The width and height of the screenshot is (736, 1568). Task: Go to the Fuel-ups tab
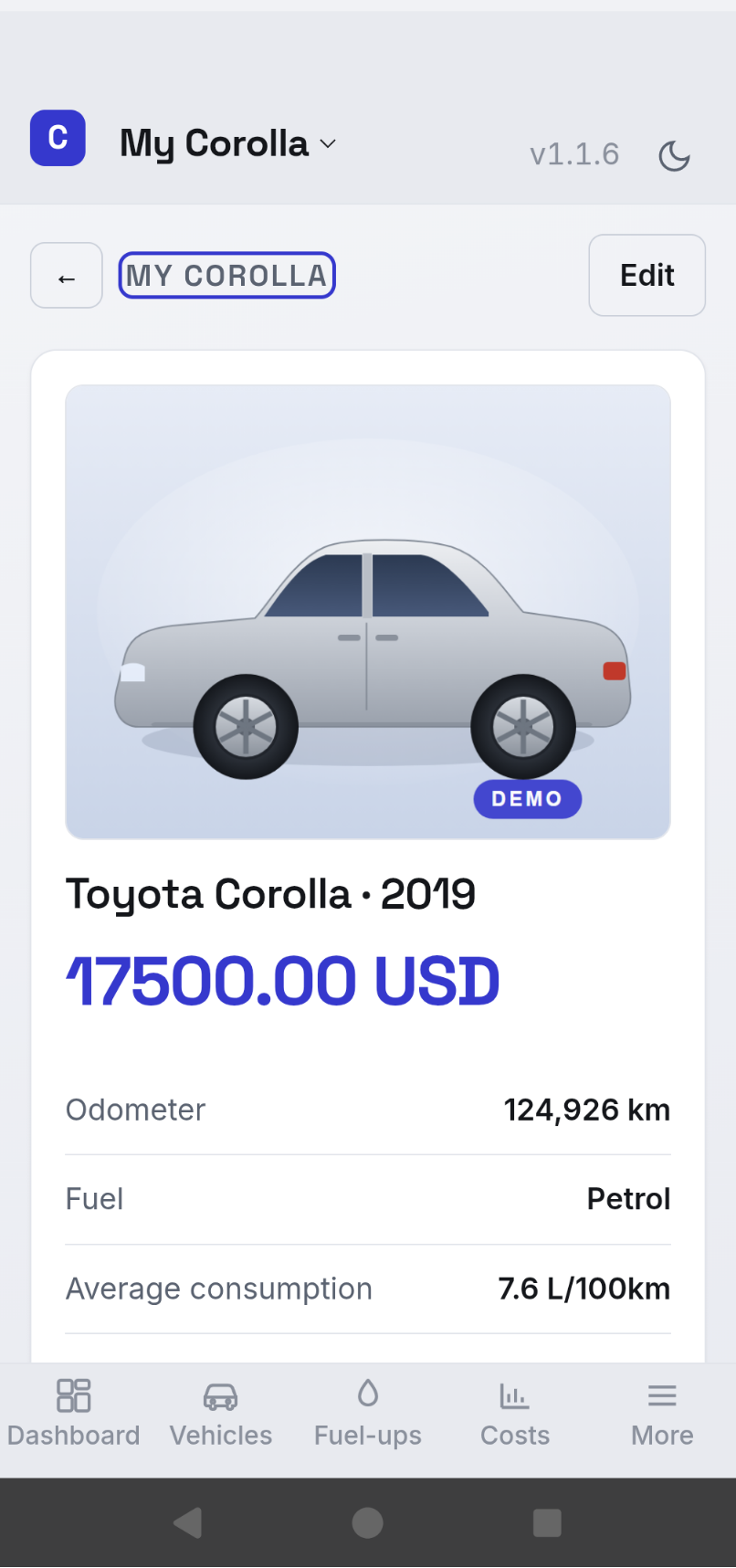pyautogui.click(x=368, y=1414)
